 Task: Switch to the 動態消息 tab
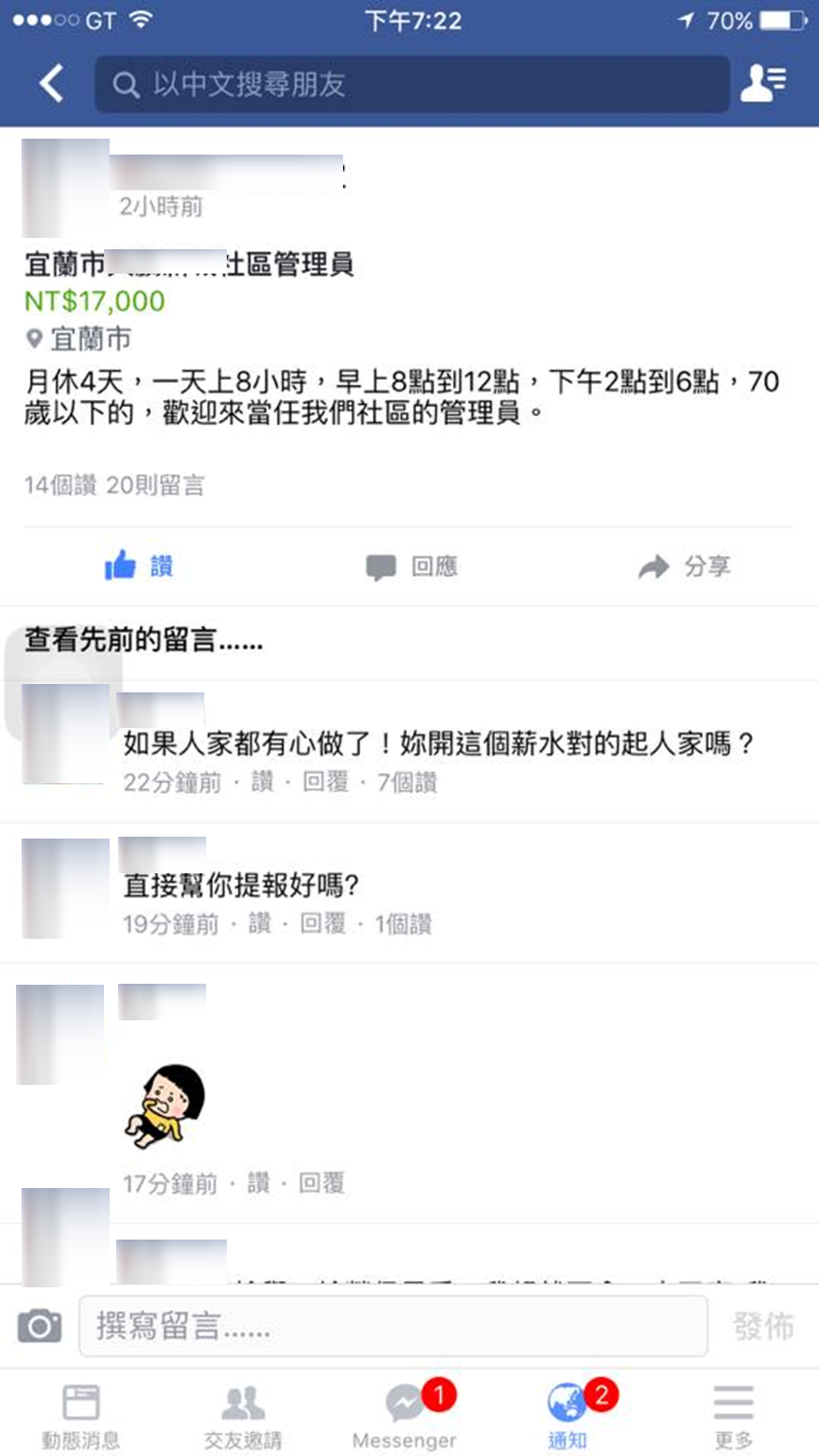coord(81,1415)
